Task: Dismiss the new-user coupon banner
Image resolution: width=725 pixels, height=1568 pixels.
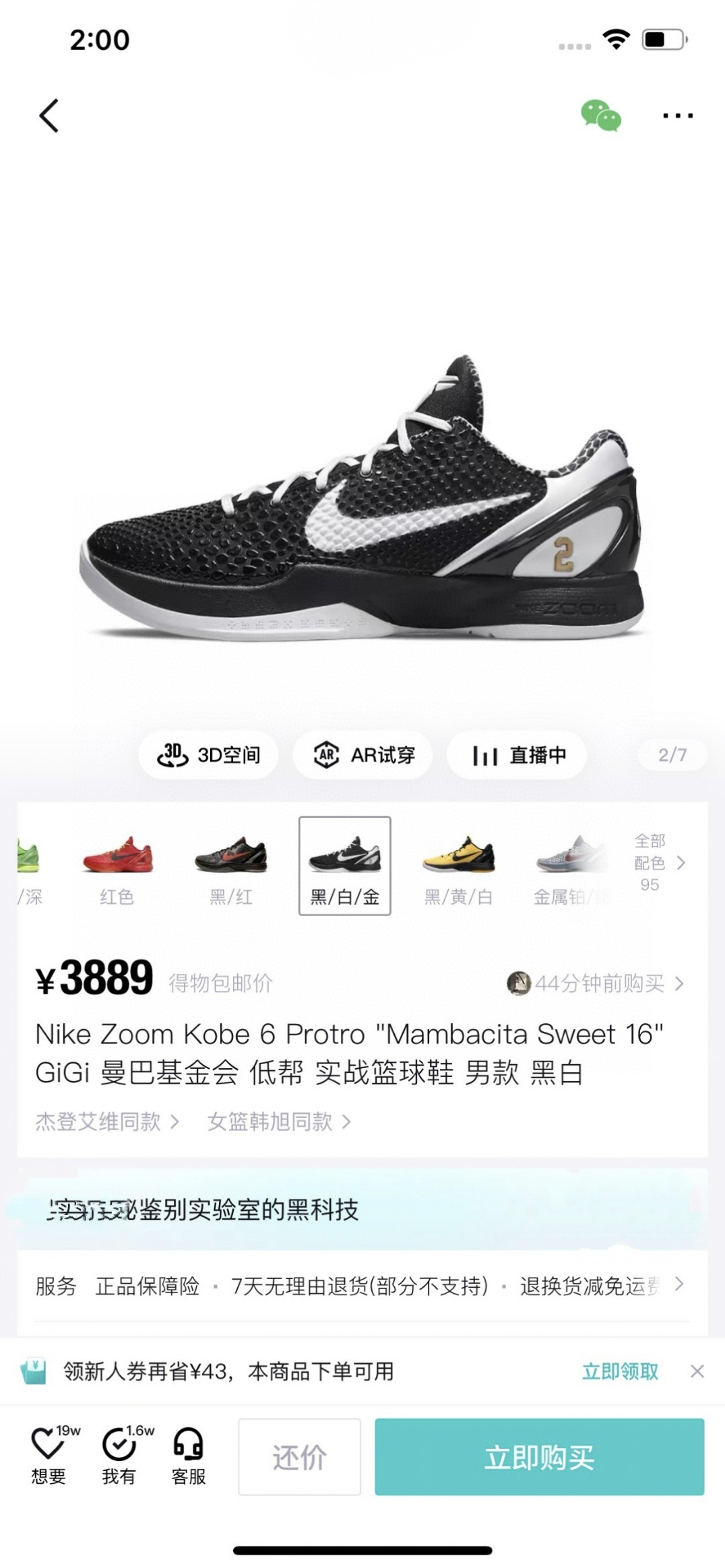Action: click(x=697, y=1371)
